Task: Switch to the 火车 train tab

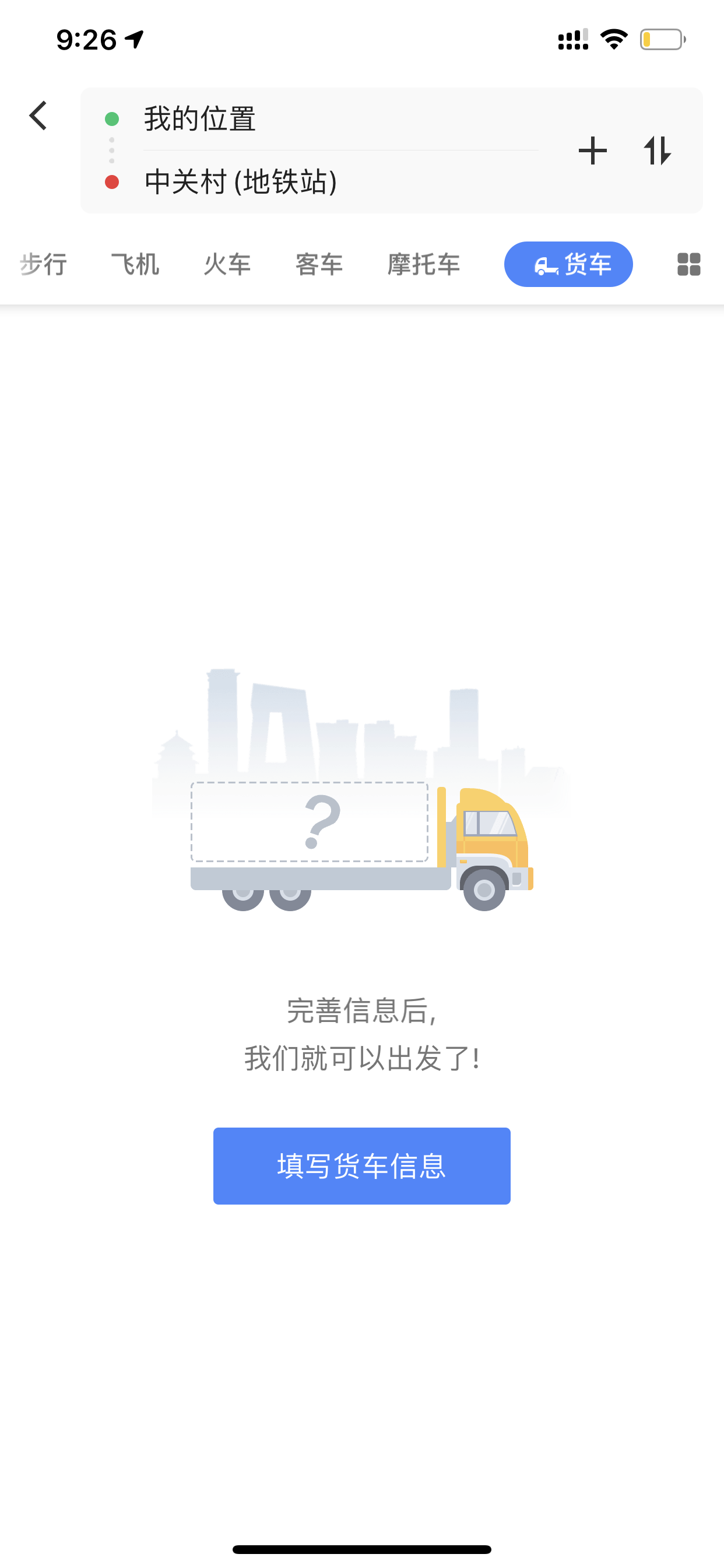Action: (x=227, y=264)
